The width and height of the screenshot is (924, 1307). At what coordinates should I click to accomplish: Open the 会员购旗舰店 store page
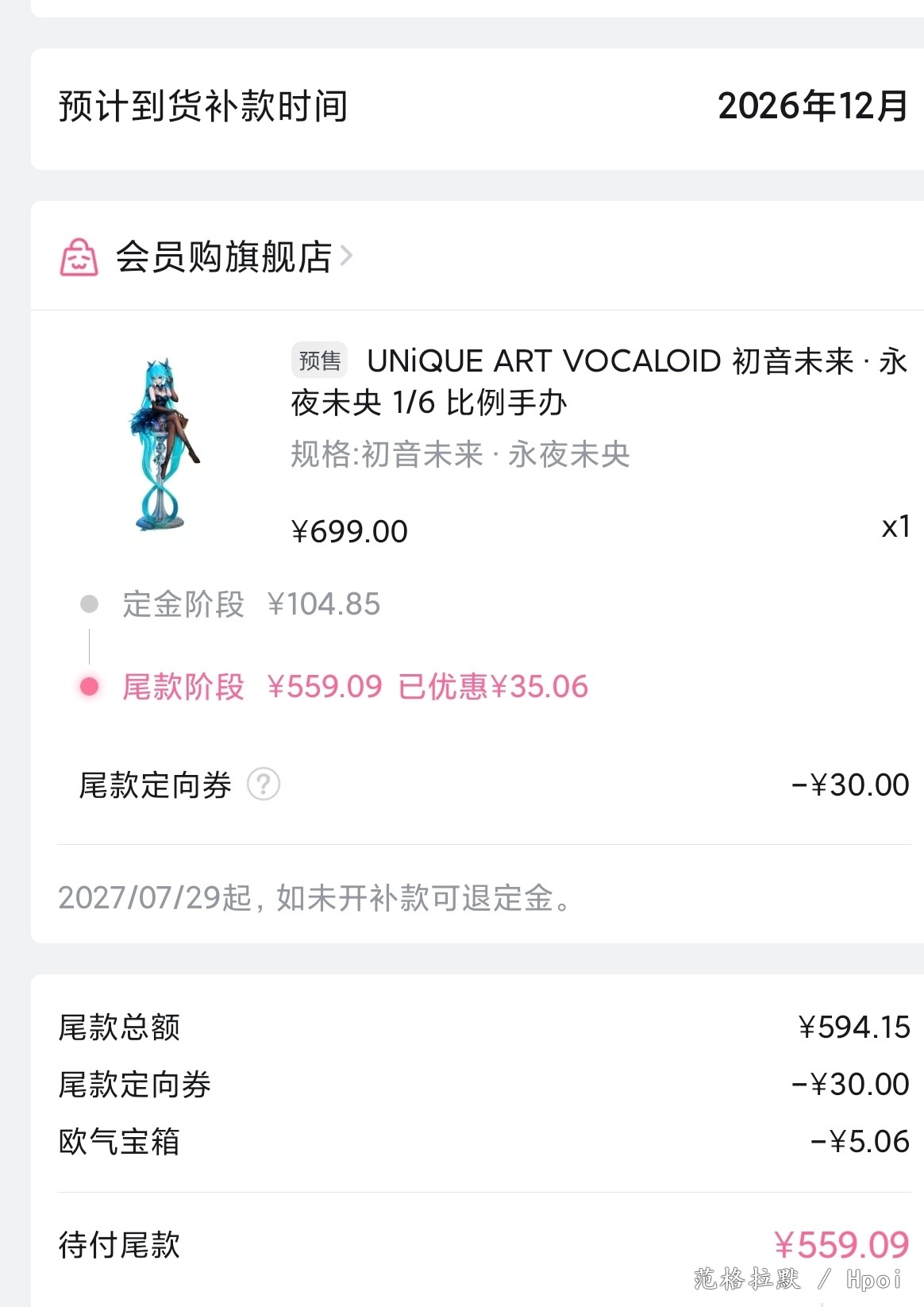(x=223, y=256)
